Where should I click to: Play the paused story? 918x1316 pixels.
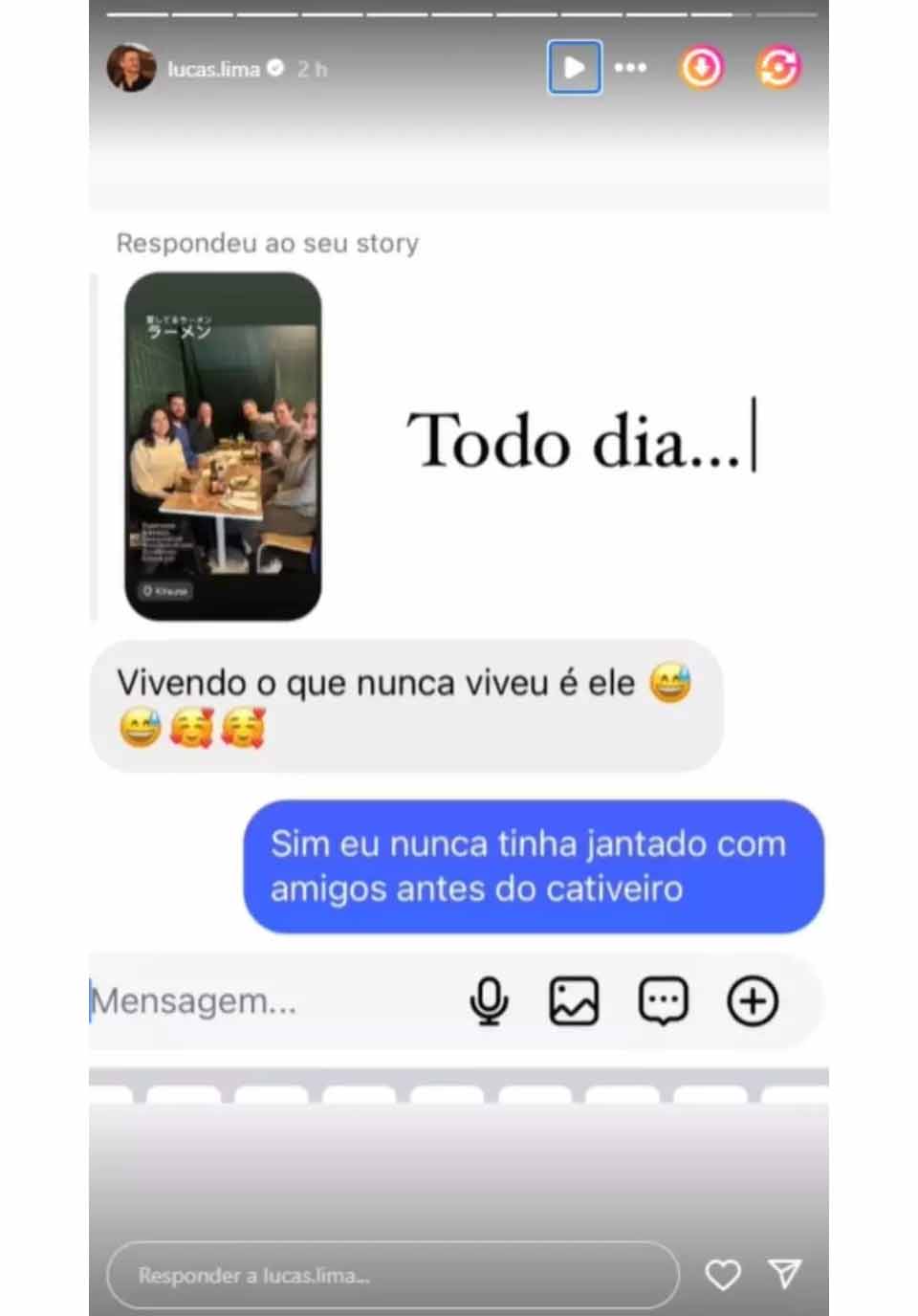pyautogui.click(x=575, y=68)
